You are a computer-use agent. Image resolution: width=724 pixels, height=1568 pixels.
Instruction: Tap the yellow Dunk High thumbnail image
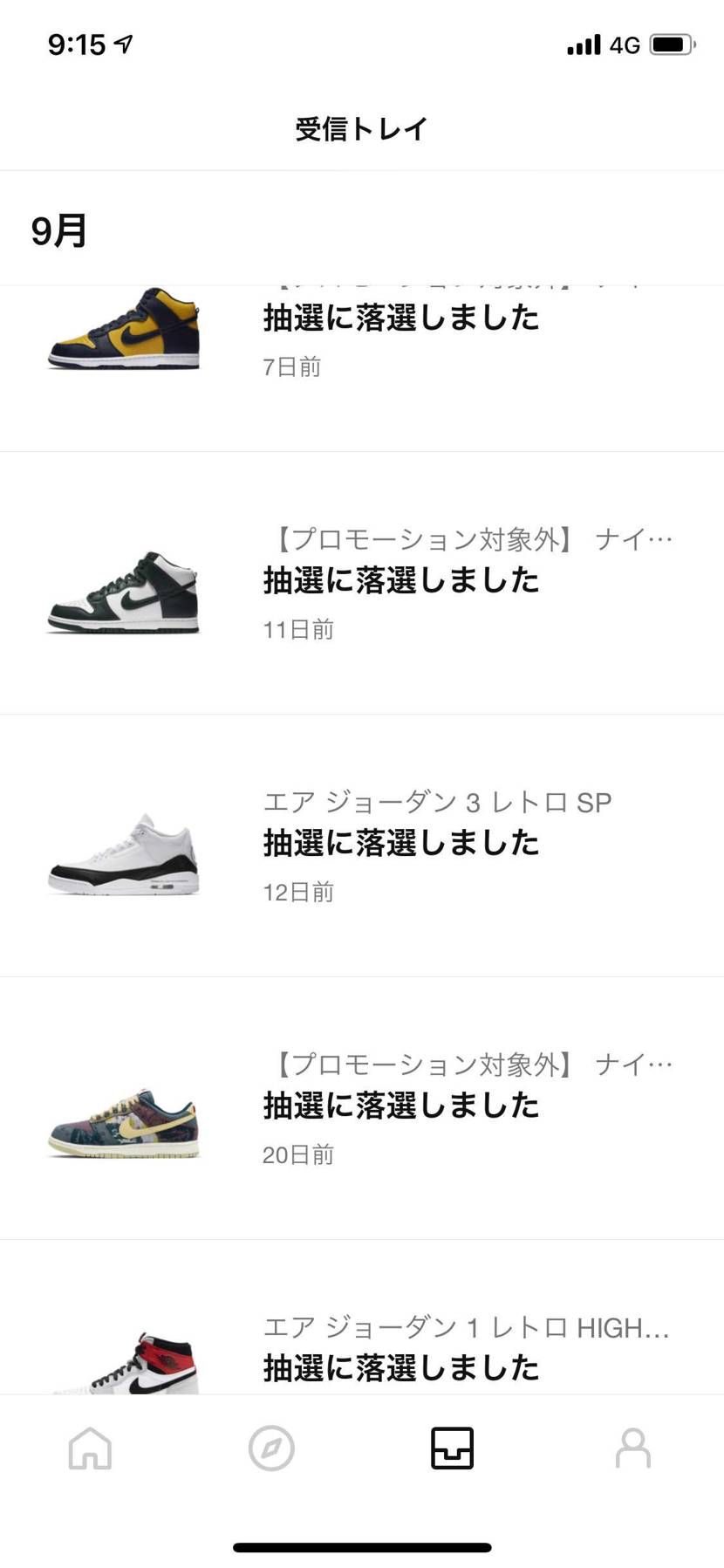coord(124,332)
